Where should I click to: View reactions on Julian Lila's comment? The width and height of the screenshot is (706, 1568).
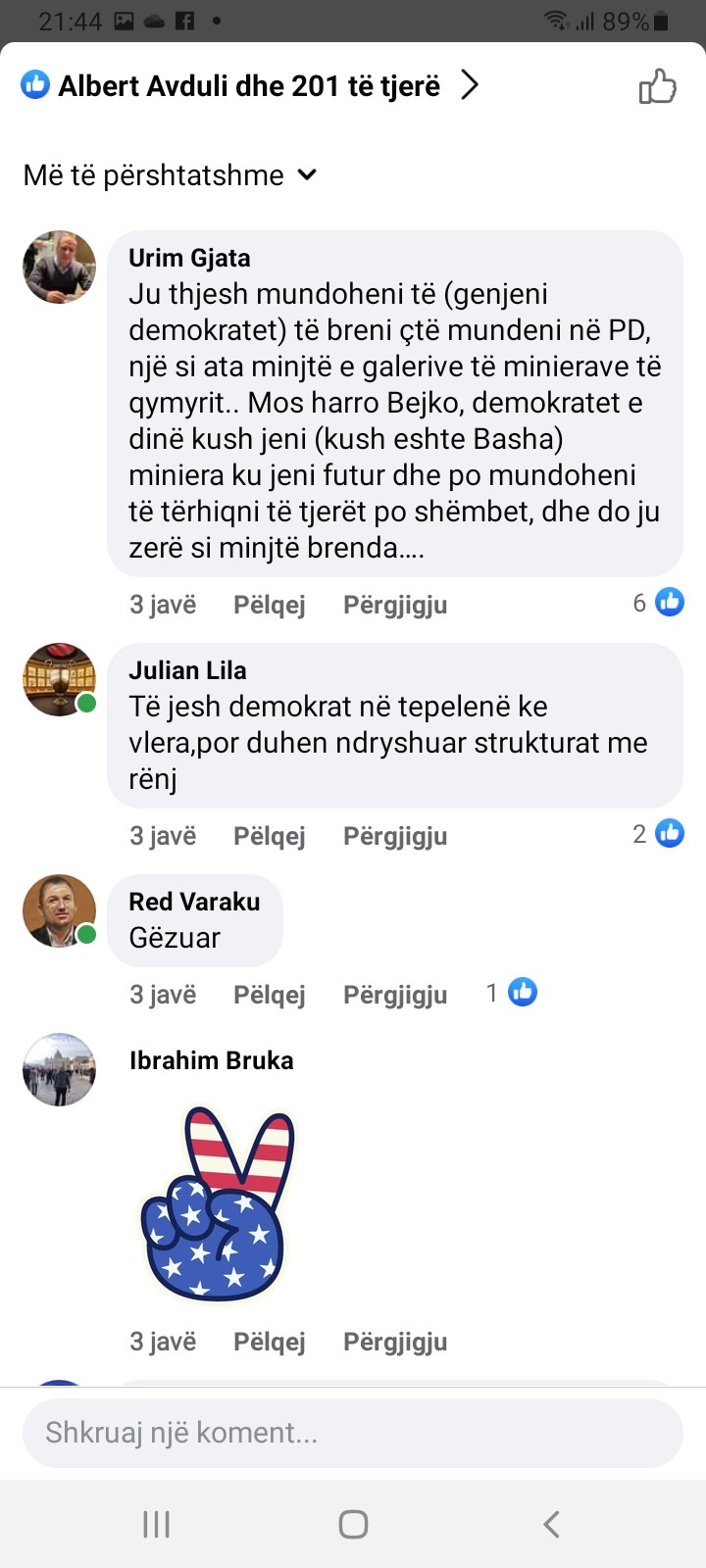click(x=659, y=834)
